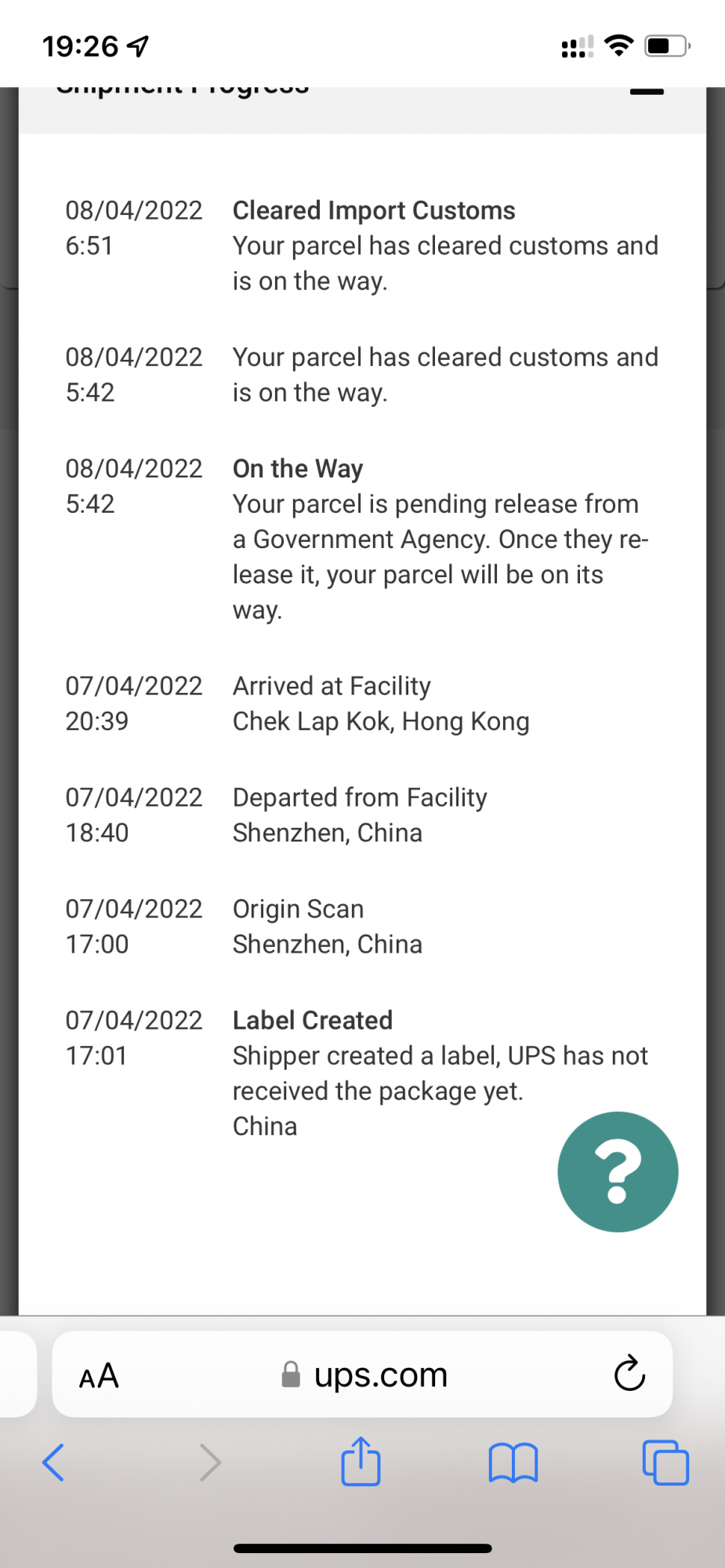This screenshot has height=1568, width=725.
Task: Go back to the previous page
Action: (x=53, y=1462)
